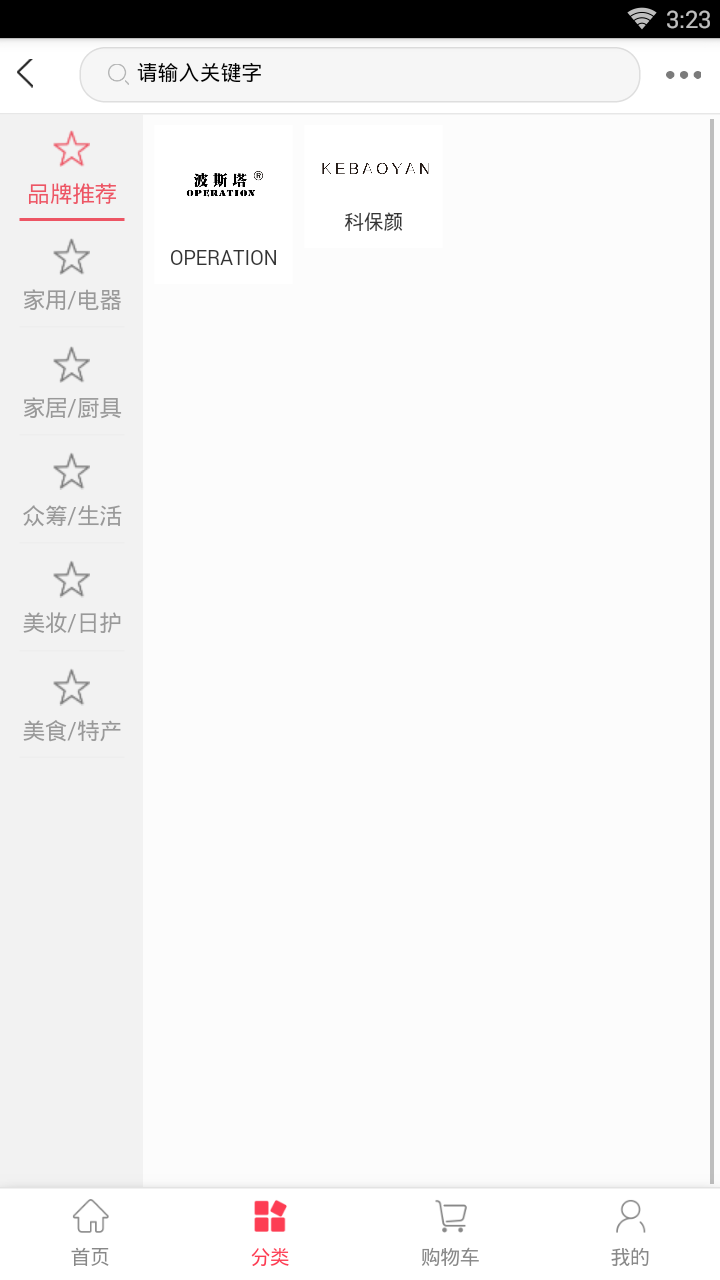Screen dimensions: 720x1280
Task: Tap the 请输入关键字 search field
Action: pyautogui.click(x=360, y=74)
